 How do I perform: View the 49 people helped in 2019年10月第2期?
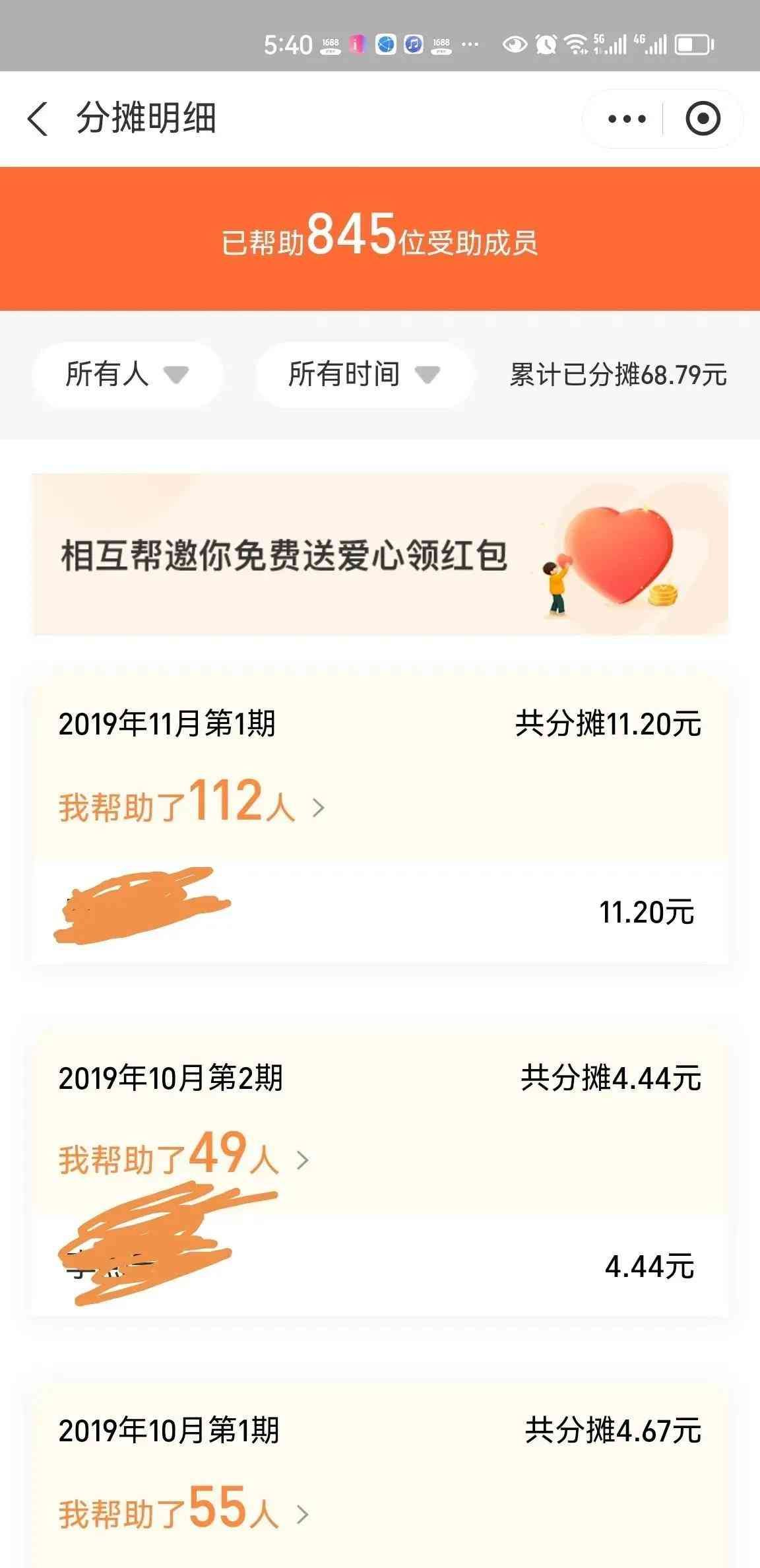point(183,1158)
